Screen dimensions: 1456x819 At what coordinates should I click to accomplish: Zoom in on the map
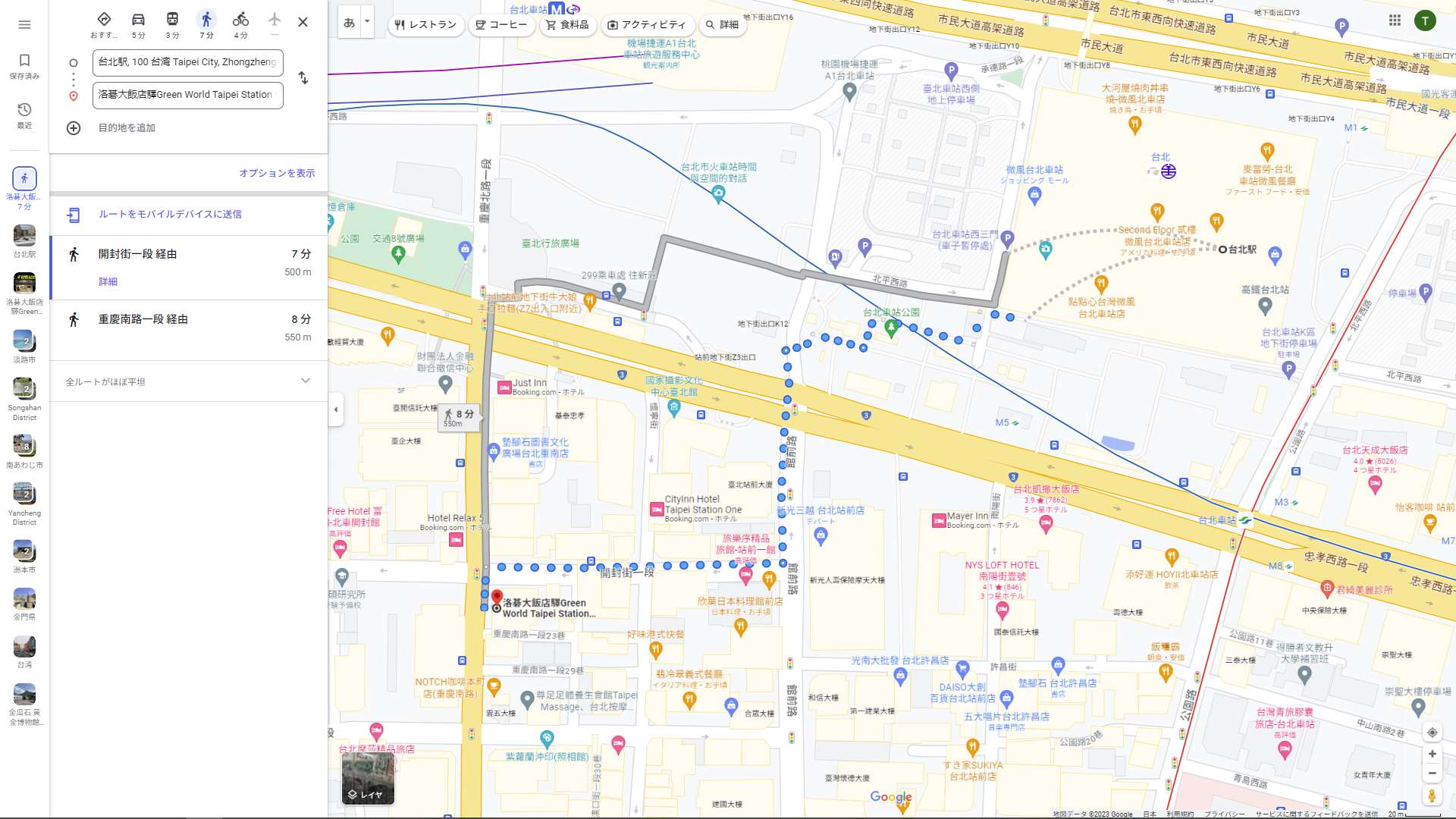[x=1432, y=754]
